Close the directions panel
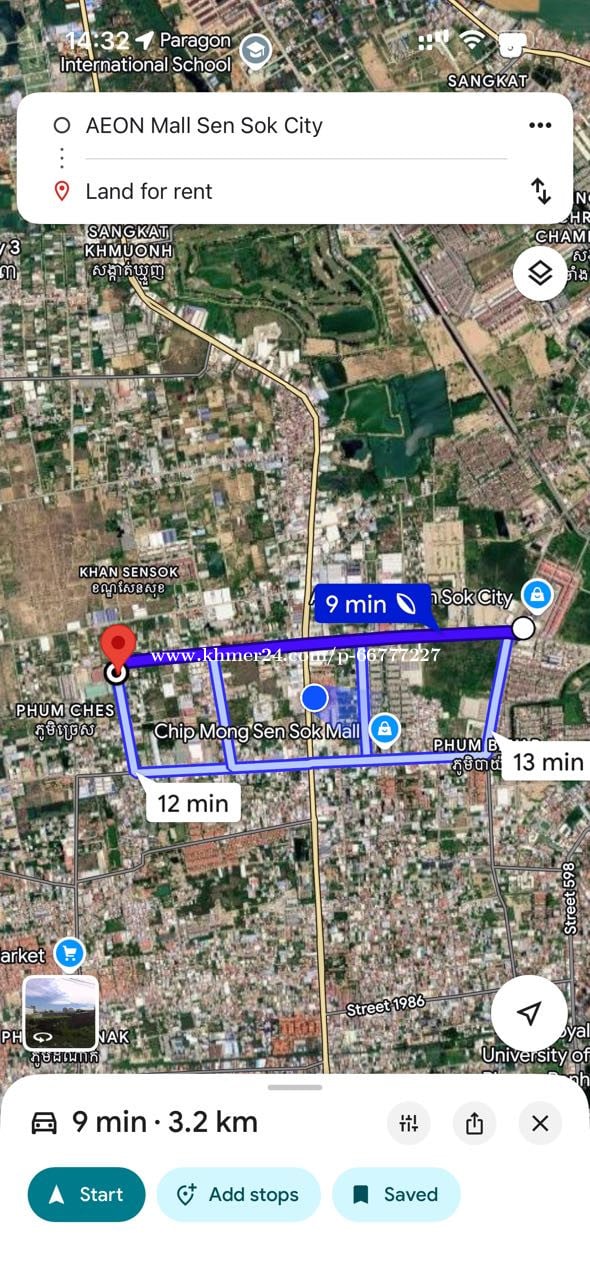 coord(540,1123)
